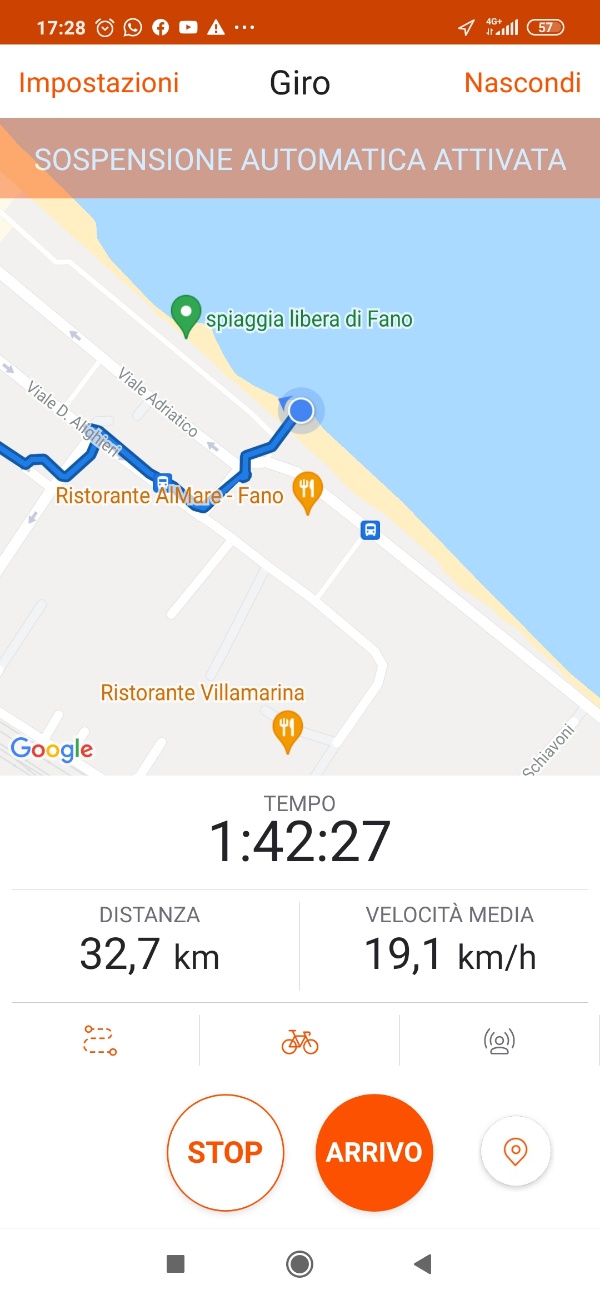
Task: Tap the ARRIVO finish button
Action: pyautogui.click(x=374, y=1153)
